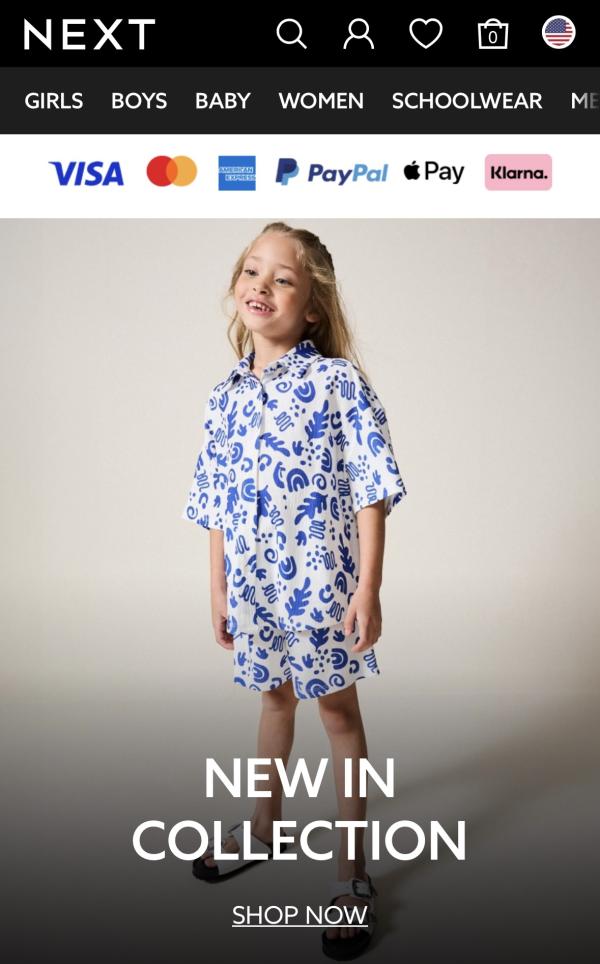Select the Baby category
The image size is (600, 964).
tap(222, 101)
